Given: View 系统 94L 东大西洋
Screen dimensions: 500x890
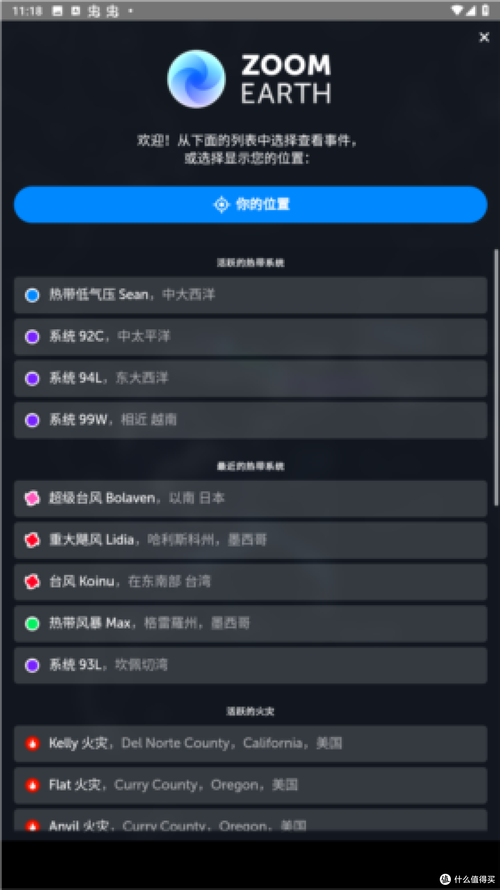Looking at the screenshot, I should (250, 378).
